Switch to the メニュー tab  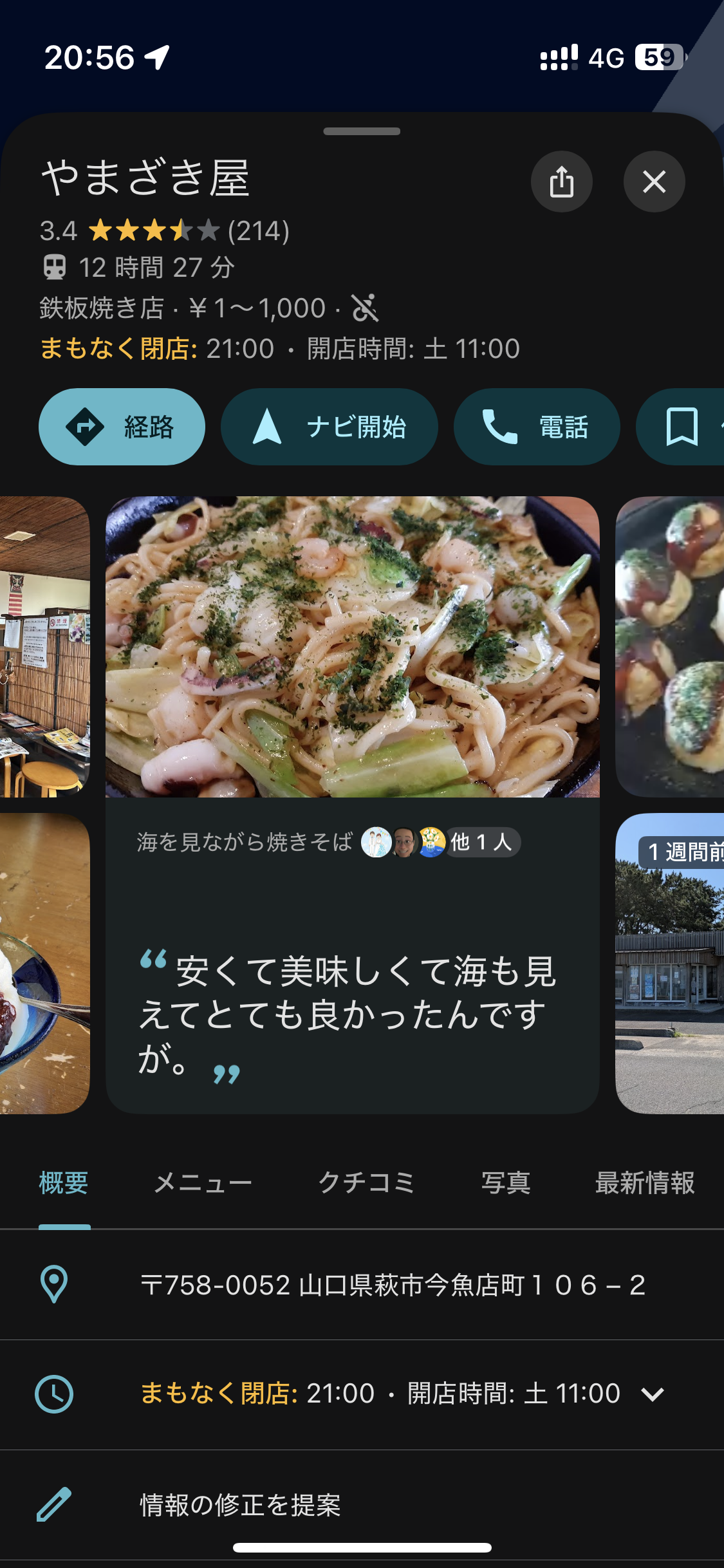pyautogui.click(x=203, y=1183)
